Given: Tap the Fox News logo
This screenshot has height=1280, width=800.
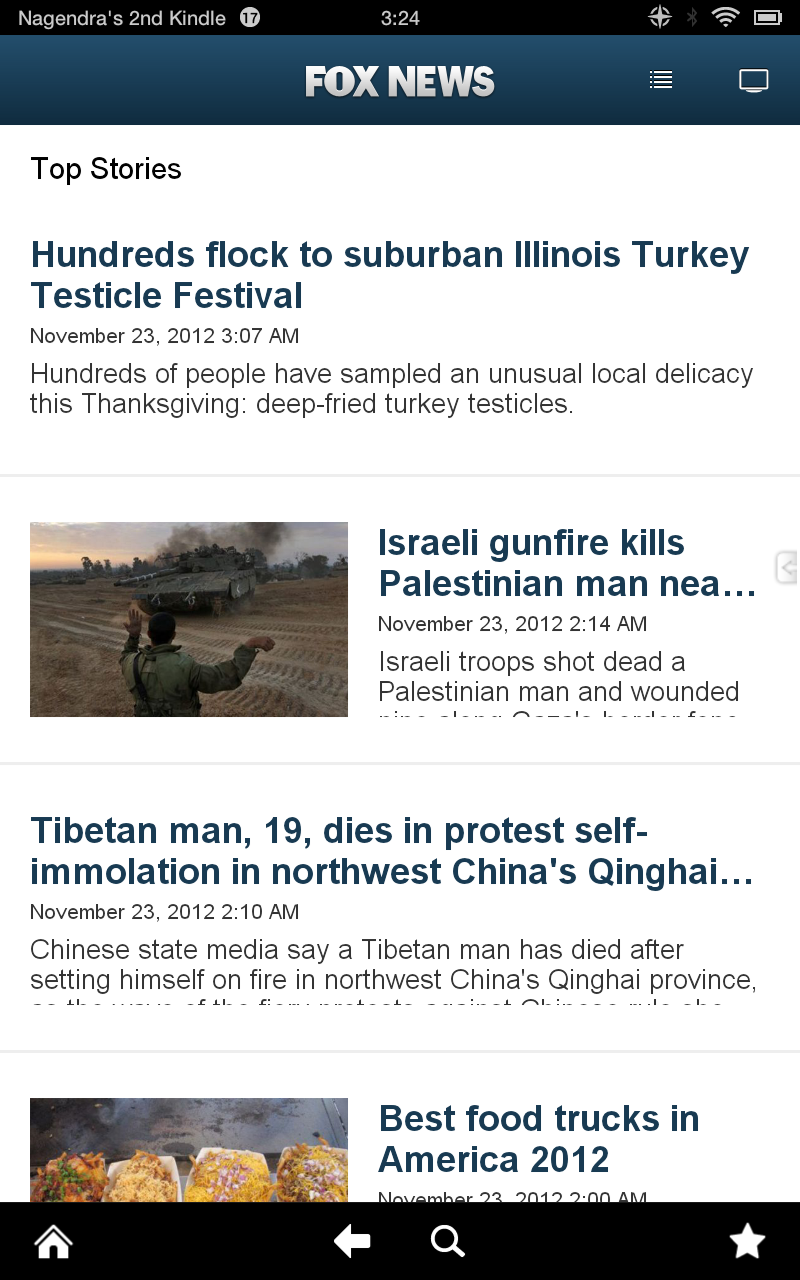Looking at the screenshot, I should tap(399, 80).
